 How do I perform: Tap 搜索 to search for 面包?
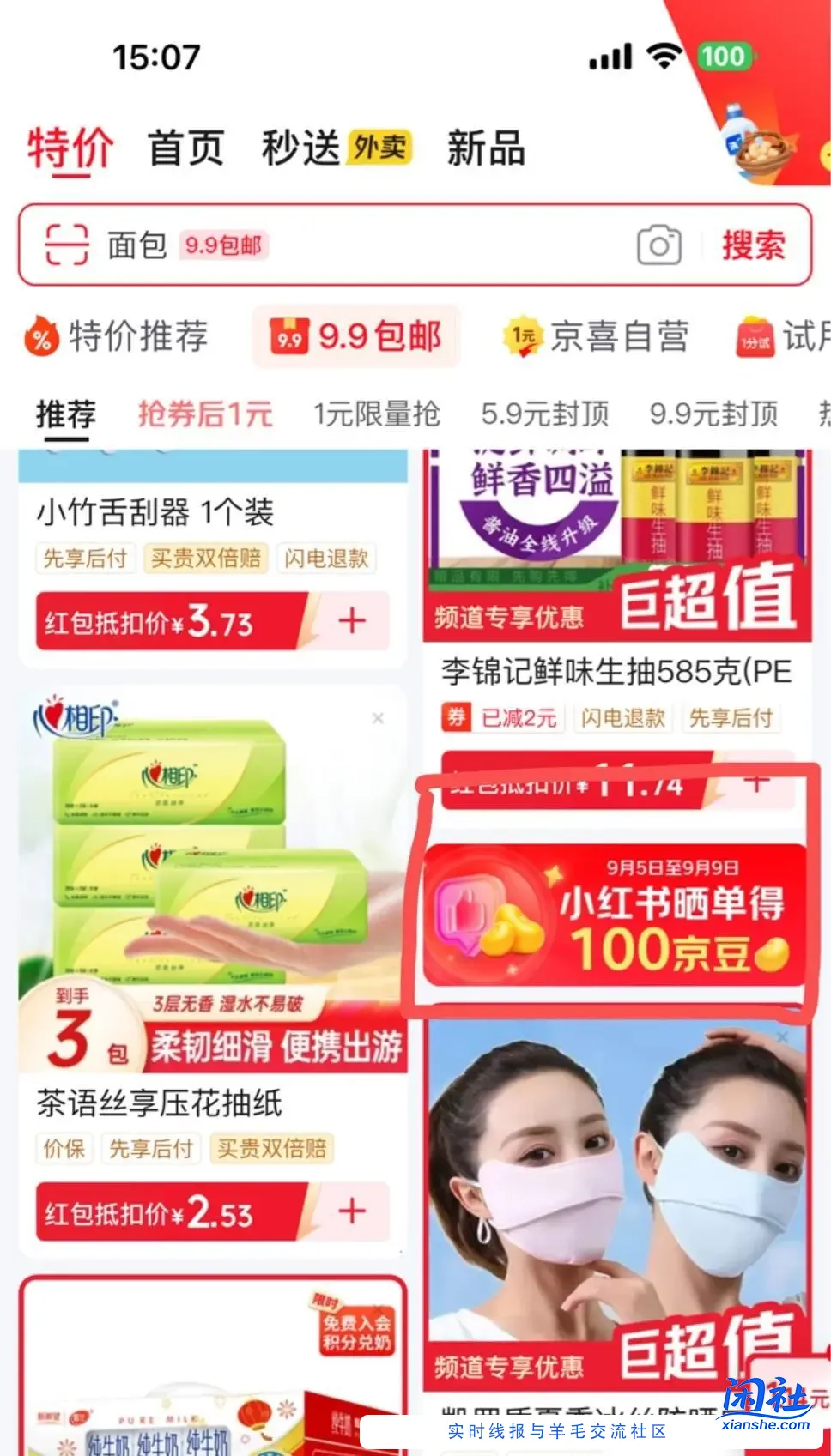coord(753,245)
